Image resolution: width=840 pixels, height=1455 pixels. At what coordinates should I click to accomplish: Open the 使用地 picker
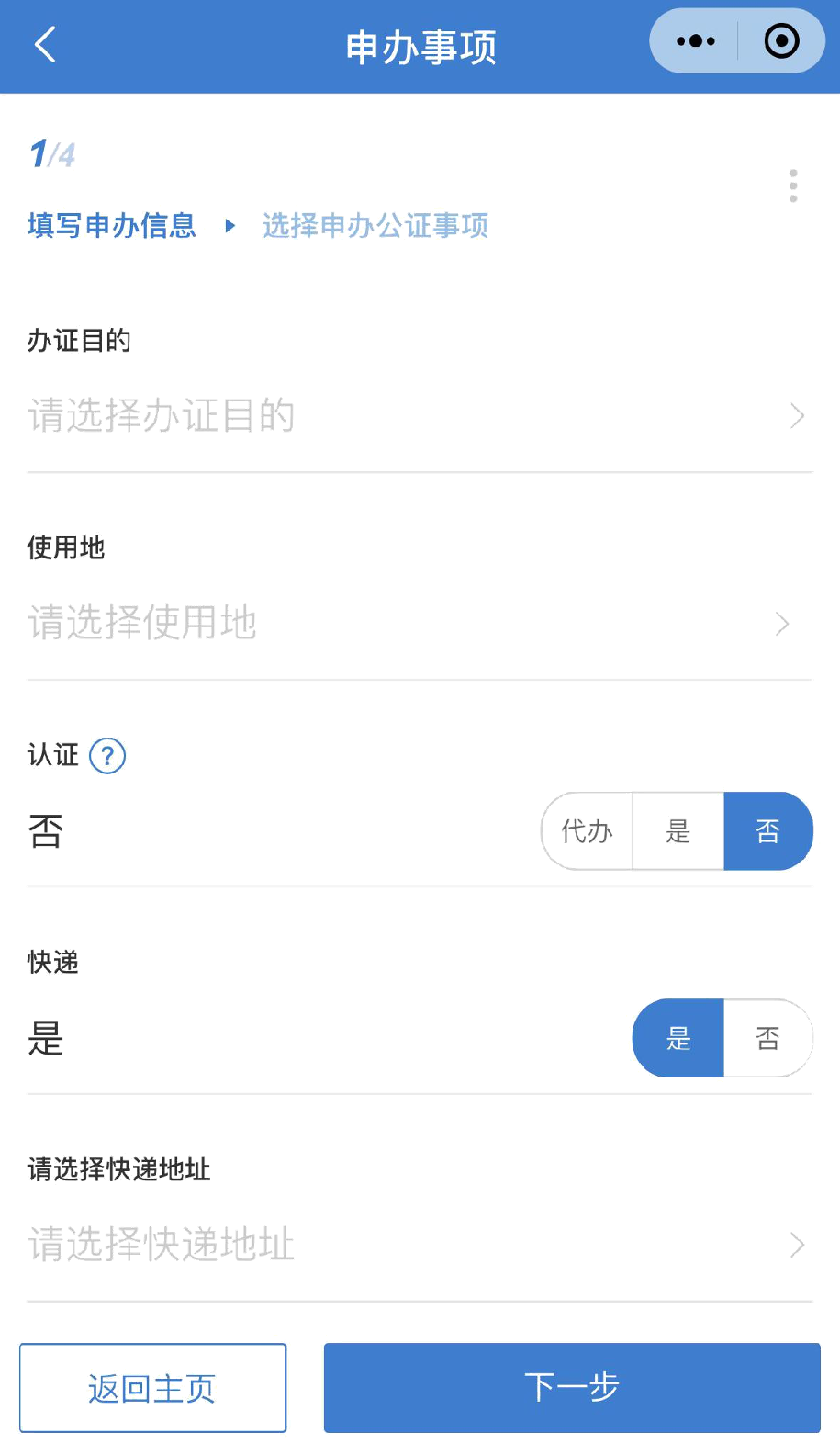(420, 624)
